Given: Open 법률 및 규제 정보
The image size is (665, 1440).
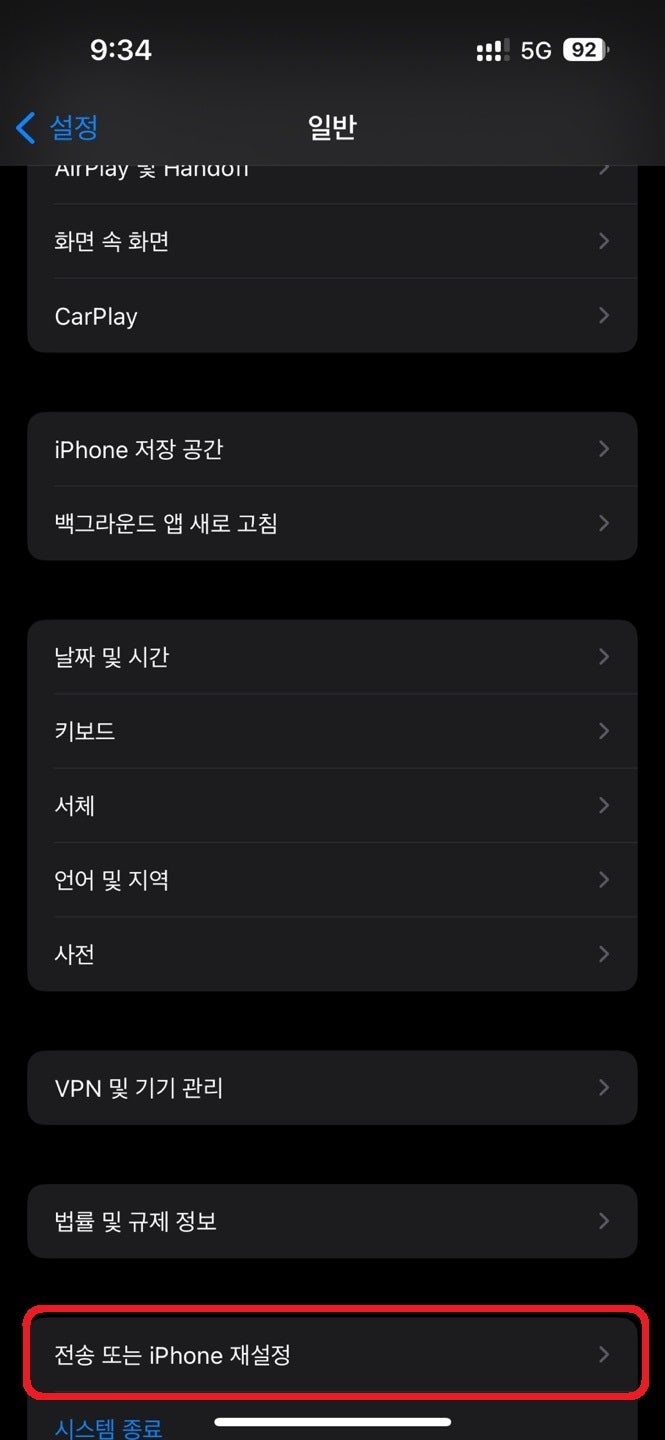Looking at the screenshot, I should click(x=332, y=1221).
